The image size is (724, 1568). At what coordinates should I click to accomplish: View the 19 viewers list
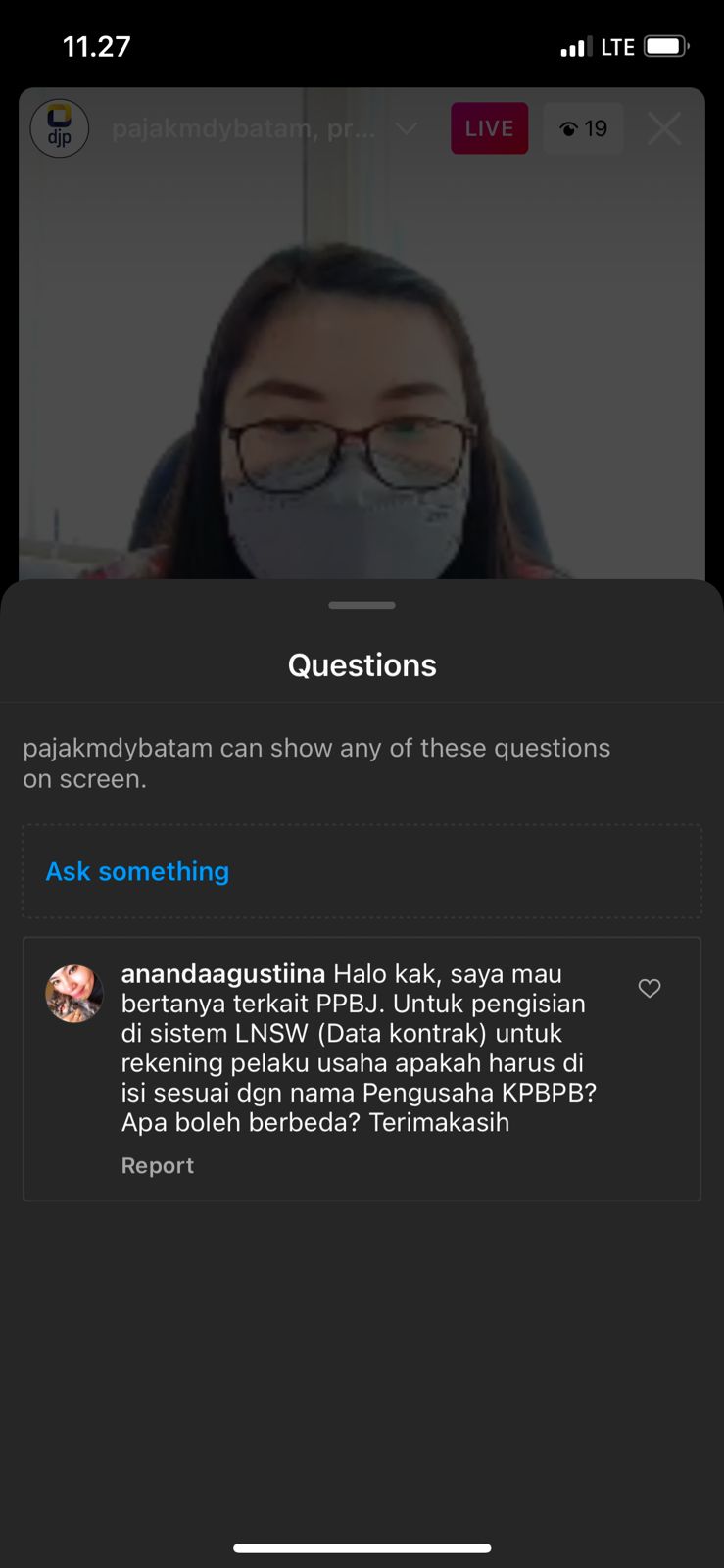tap(583, 128)
